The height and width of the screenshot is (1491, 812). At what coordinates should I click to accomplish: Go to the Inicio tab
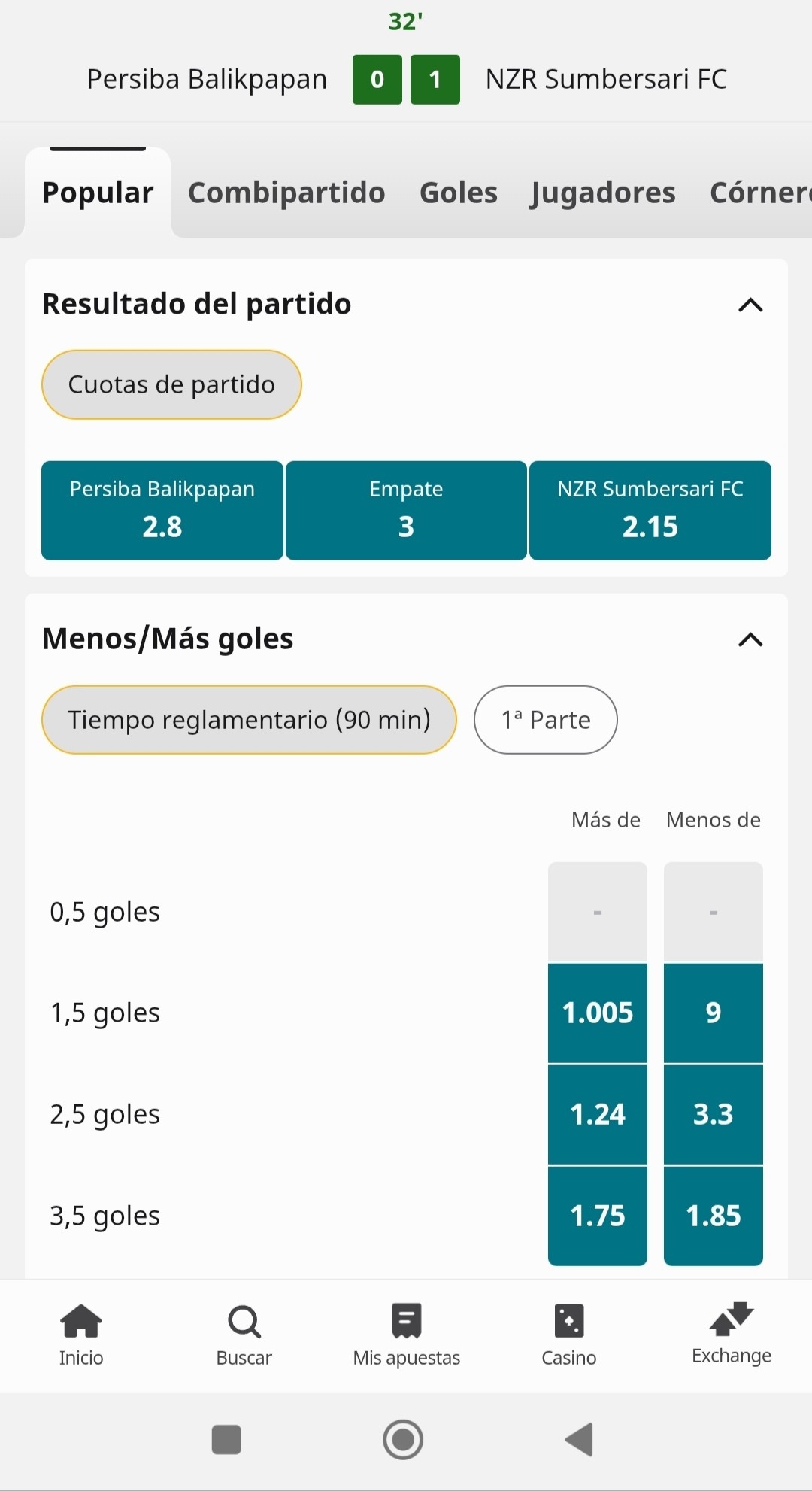(x=81, y=1335)
